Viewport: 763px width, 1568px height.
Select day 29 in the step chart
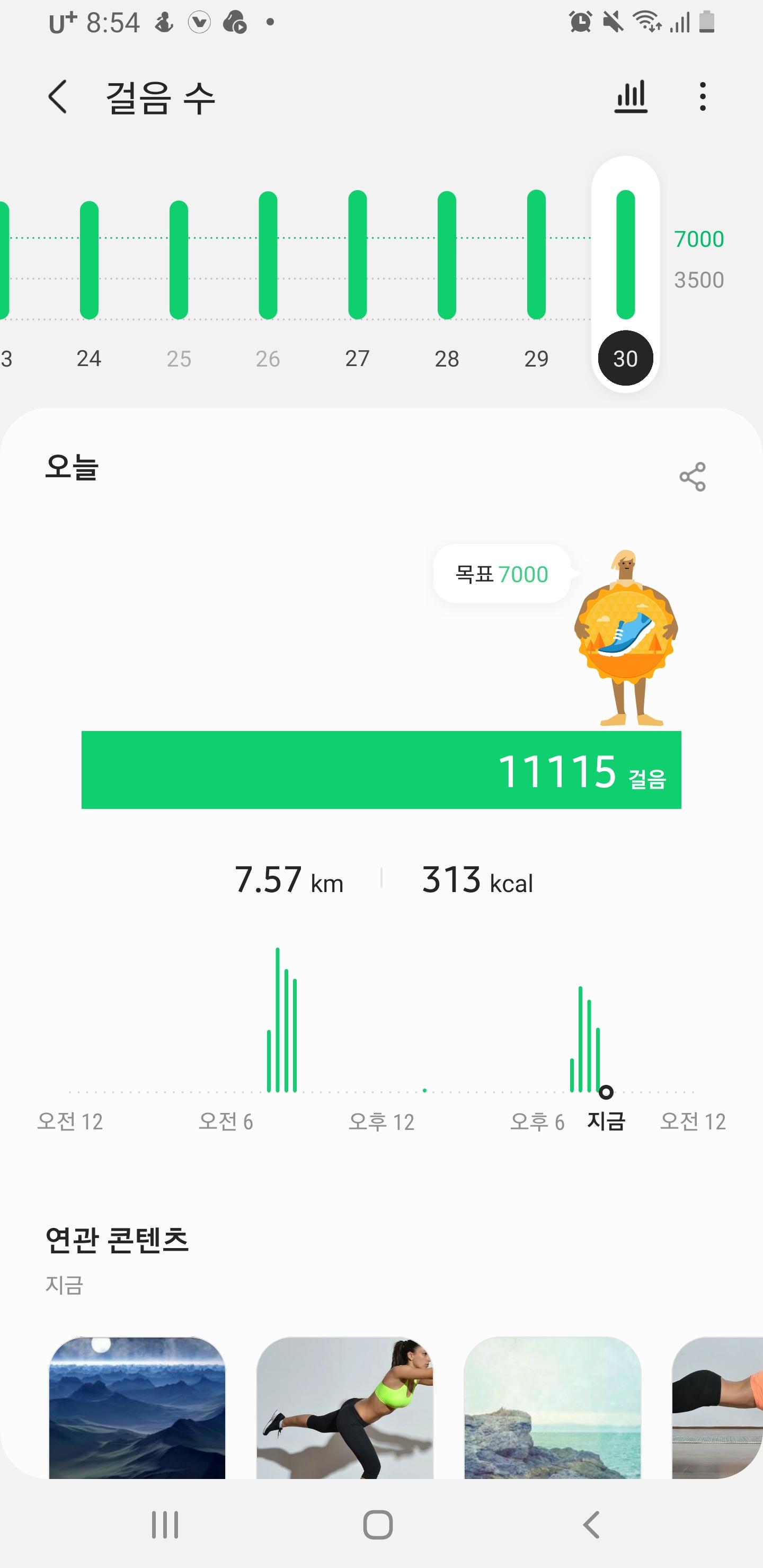tap(536, 274)
